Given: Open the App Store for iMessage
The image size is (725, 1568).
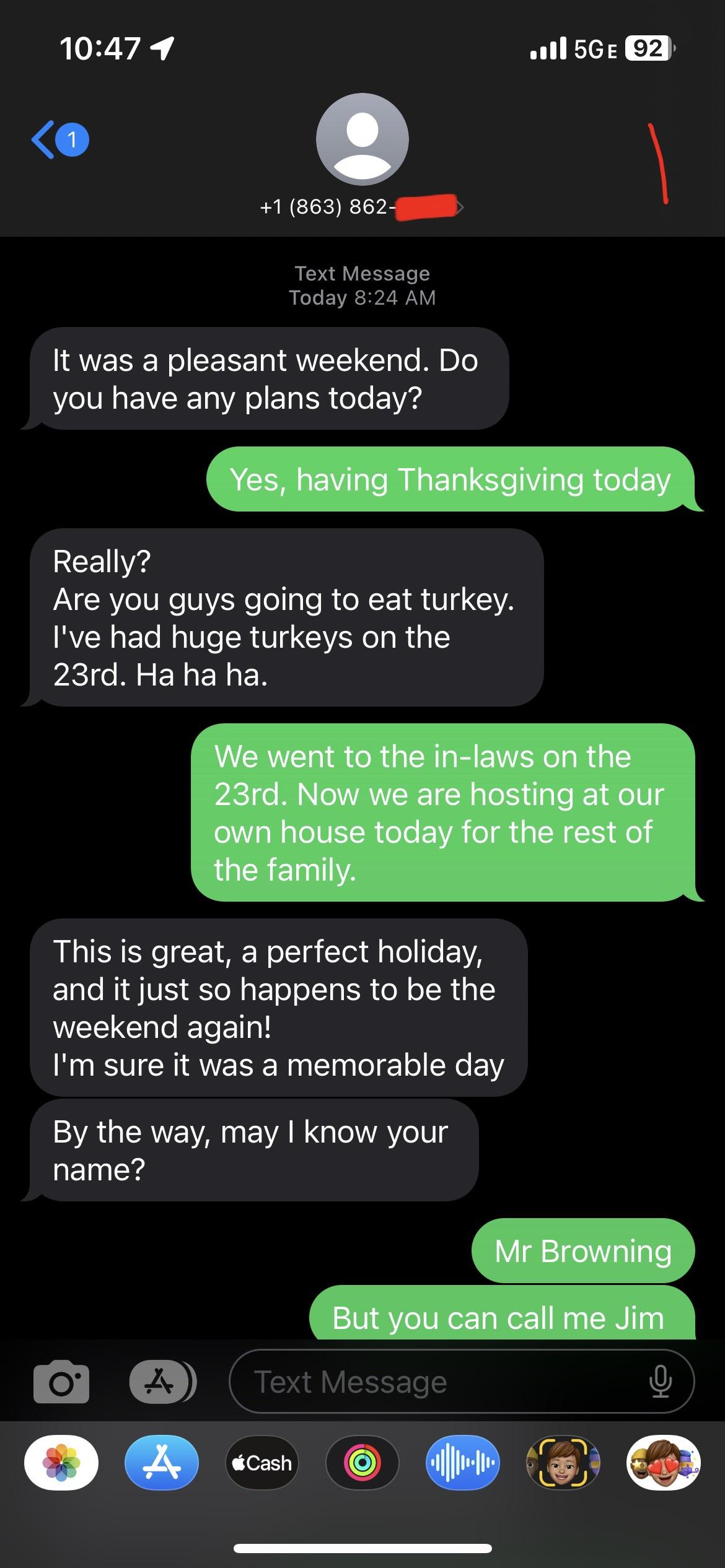Looking at the screenshot, I should (161, 1462).
